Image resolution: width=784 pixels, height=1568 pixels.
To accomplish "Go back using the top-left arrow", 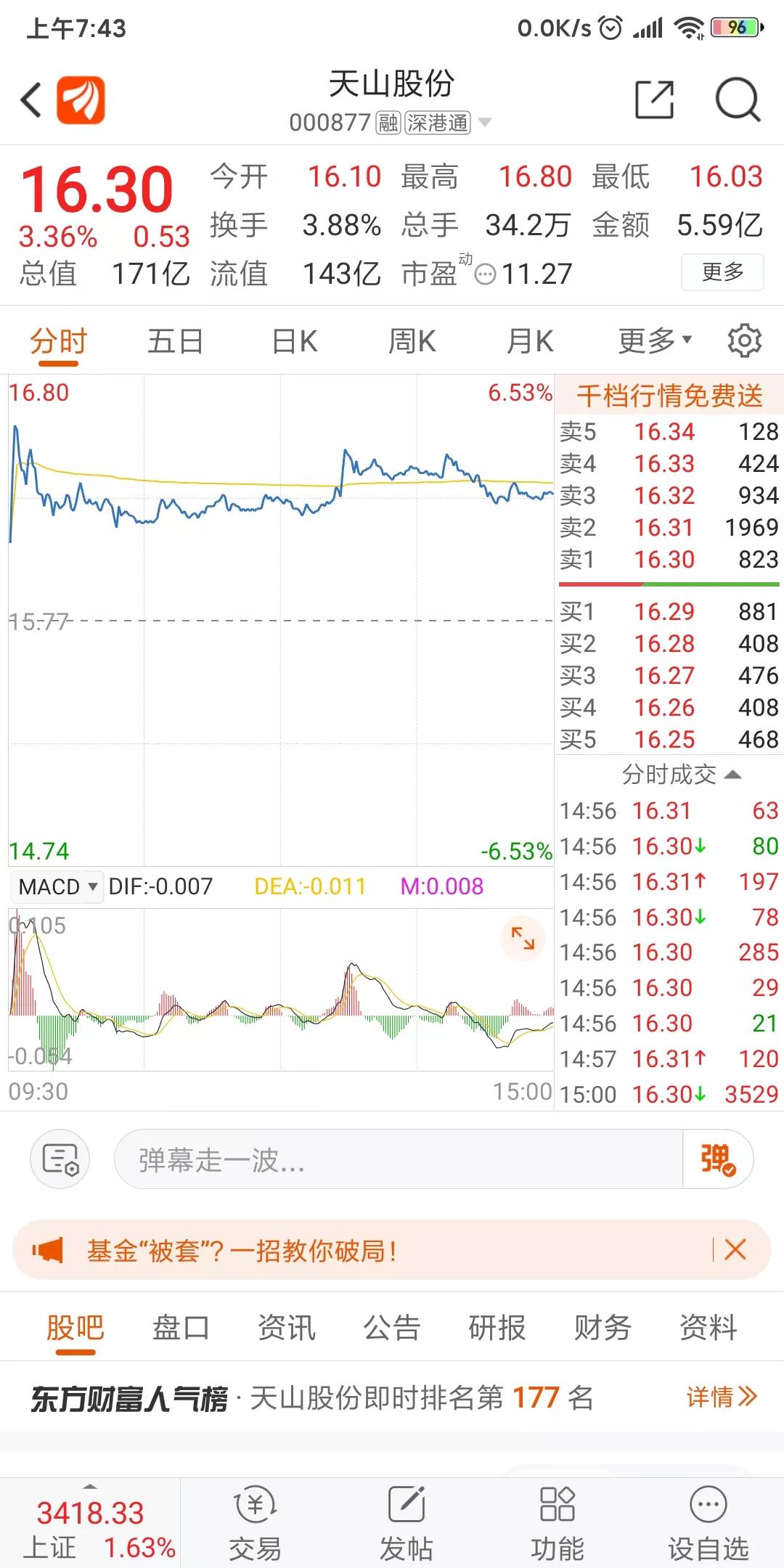I will tap(30, 100).
